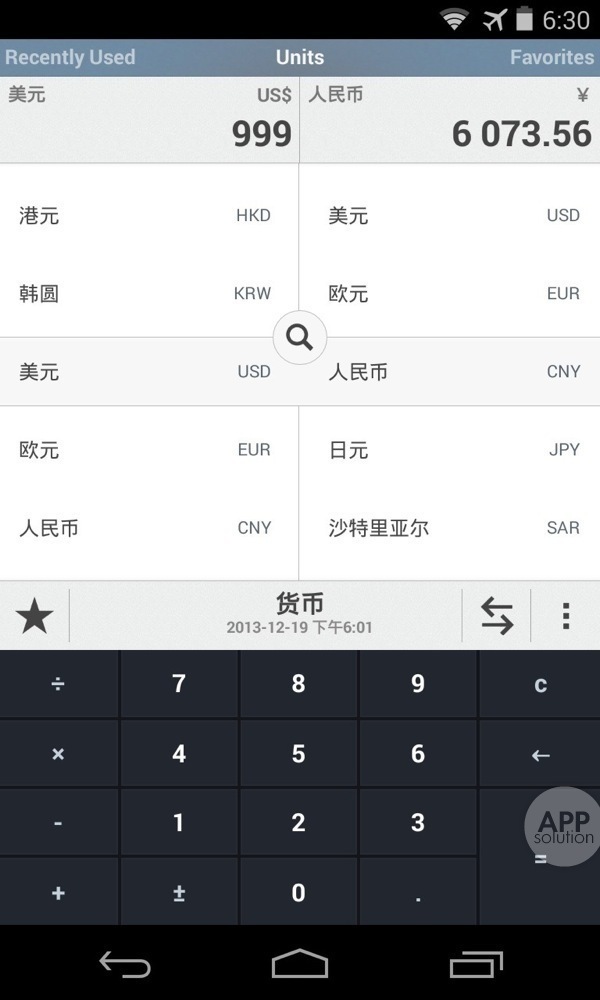This screenshot has height=1000, width=600.
Task: Clear the amount with the c key
Action: [x=540, y=684]
